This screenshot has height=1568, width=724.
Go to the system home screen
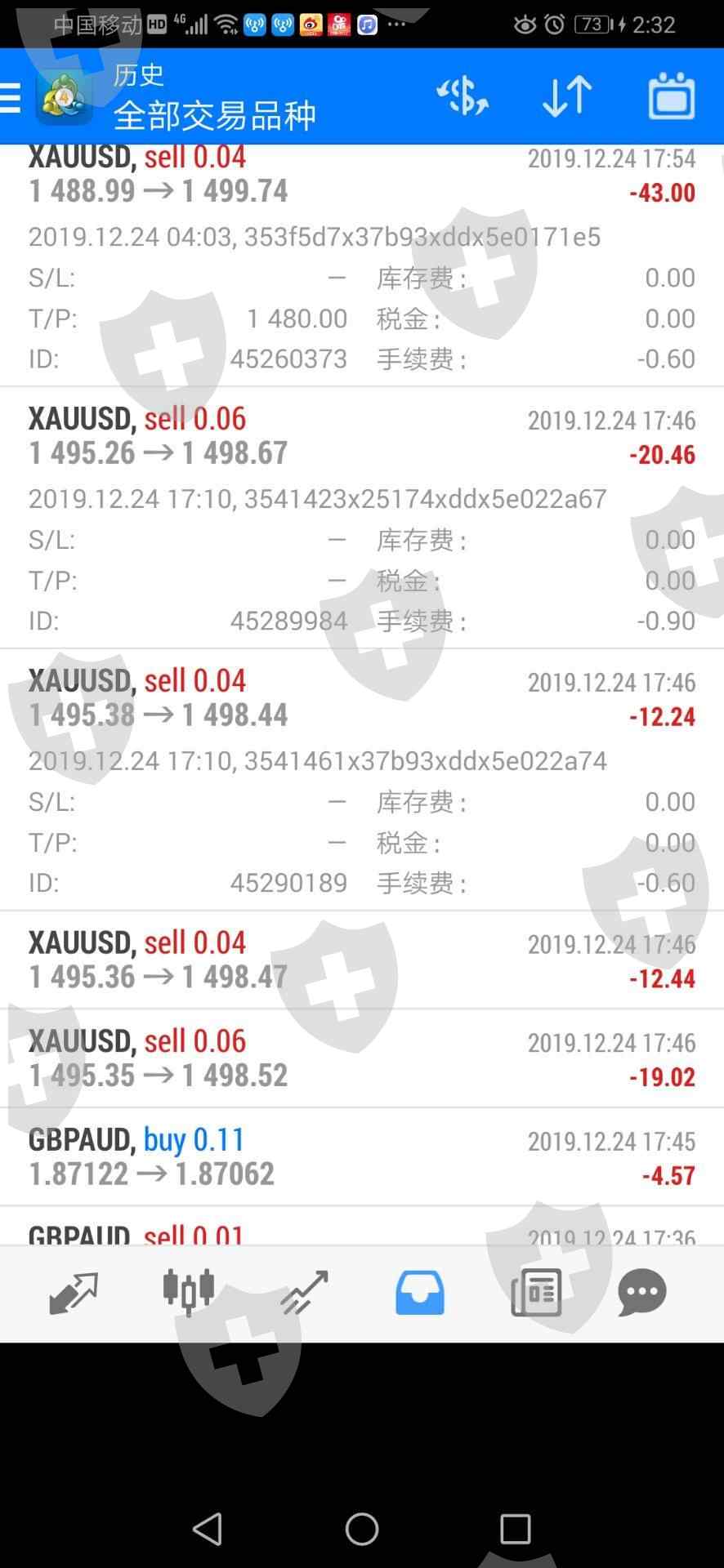pos(362,1529)
